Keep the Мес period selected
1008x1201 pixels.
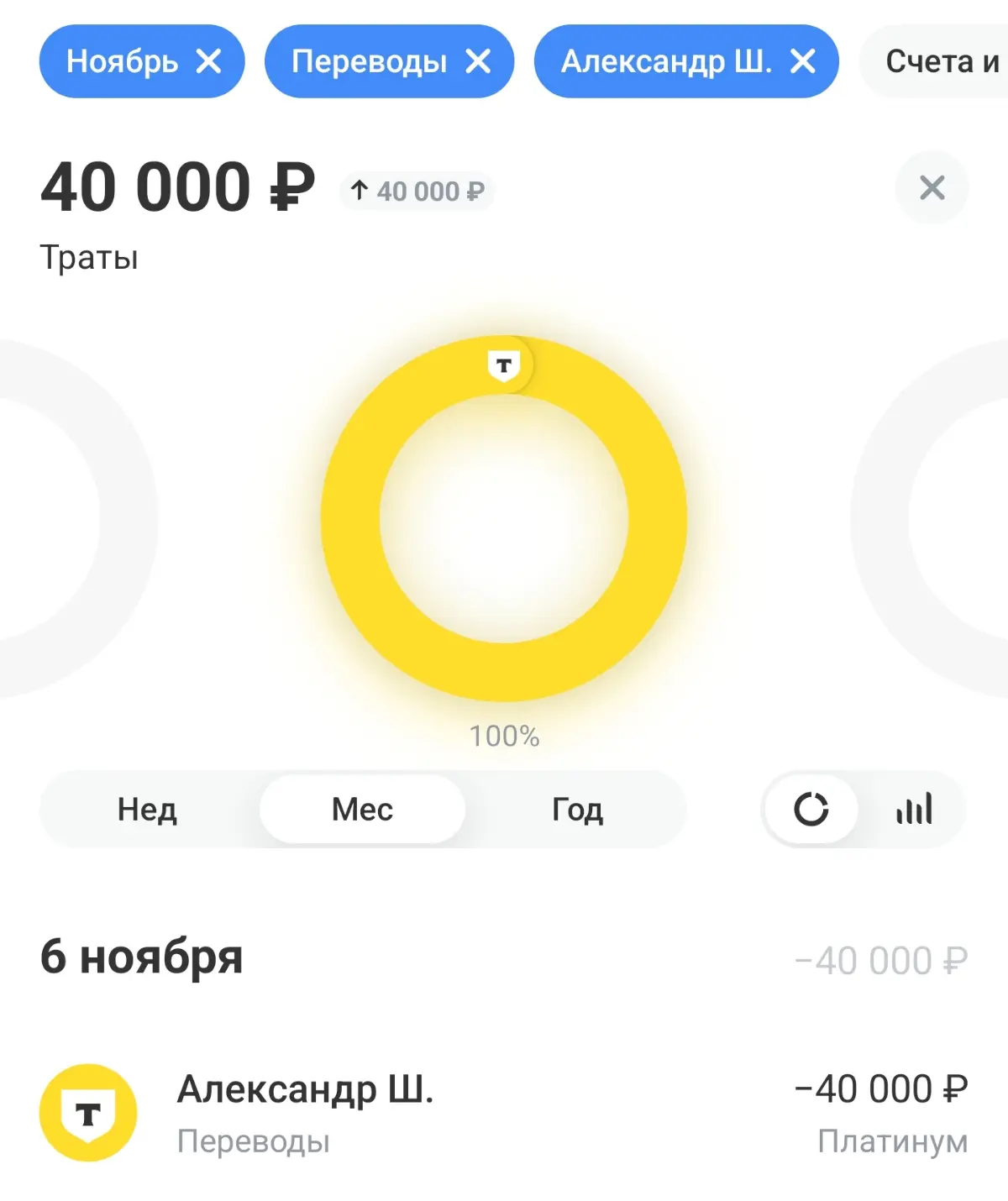362,809
